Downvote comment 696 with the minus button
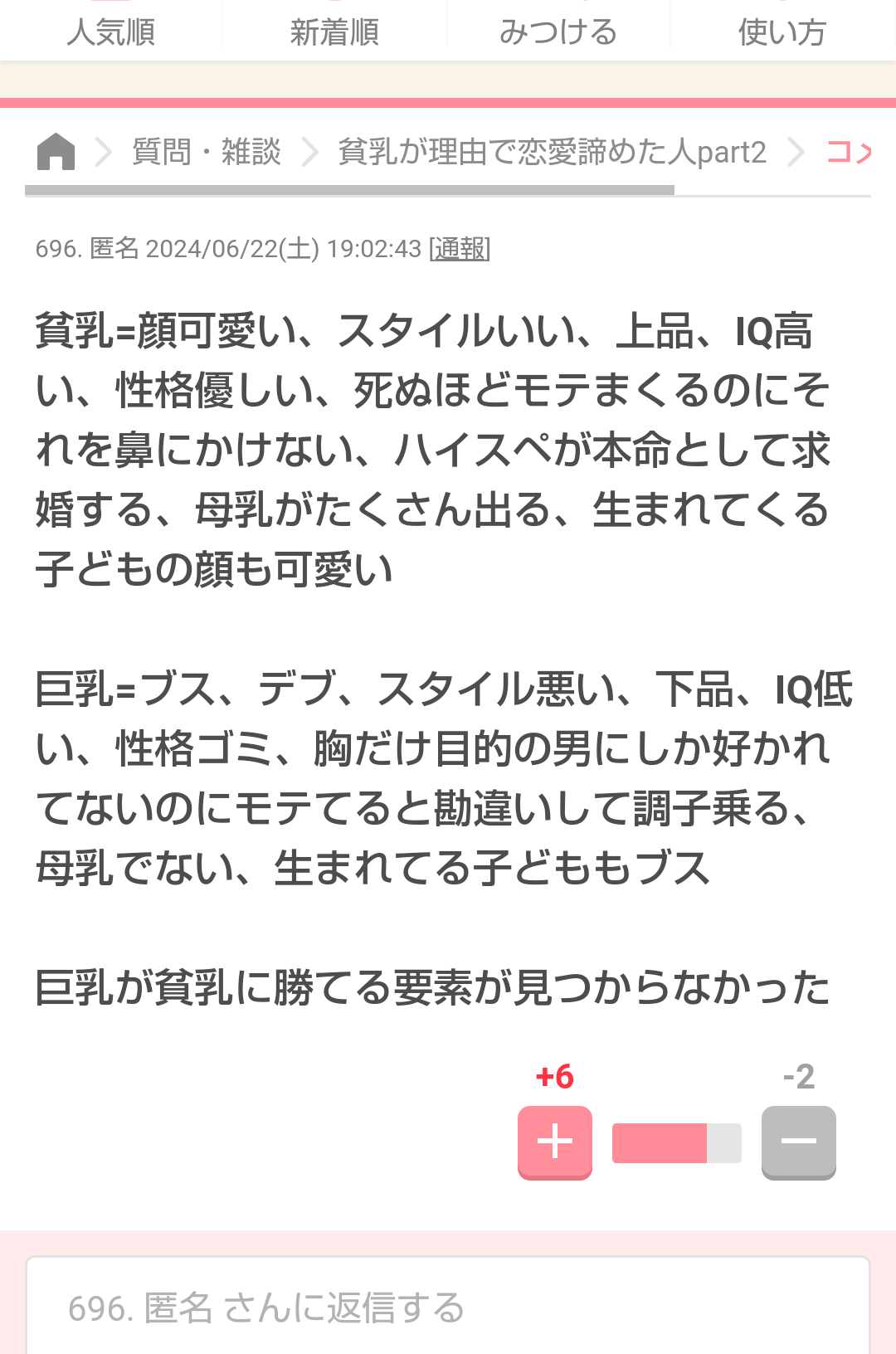The width and height of the screenshot is (896, 1354). [798, 1142]
